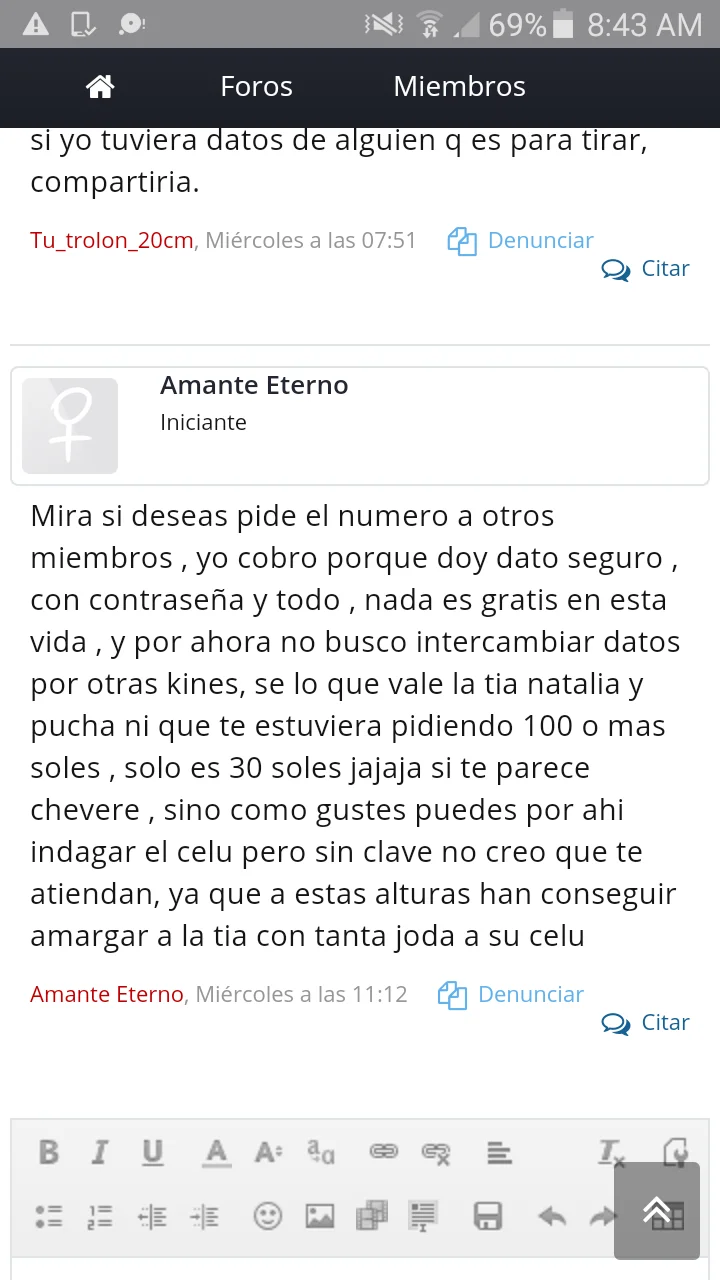Apply italic style in the editor
720x1280 pixels.
pos(99,1153)
